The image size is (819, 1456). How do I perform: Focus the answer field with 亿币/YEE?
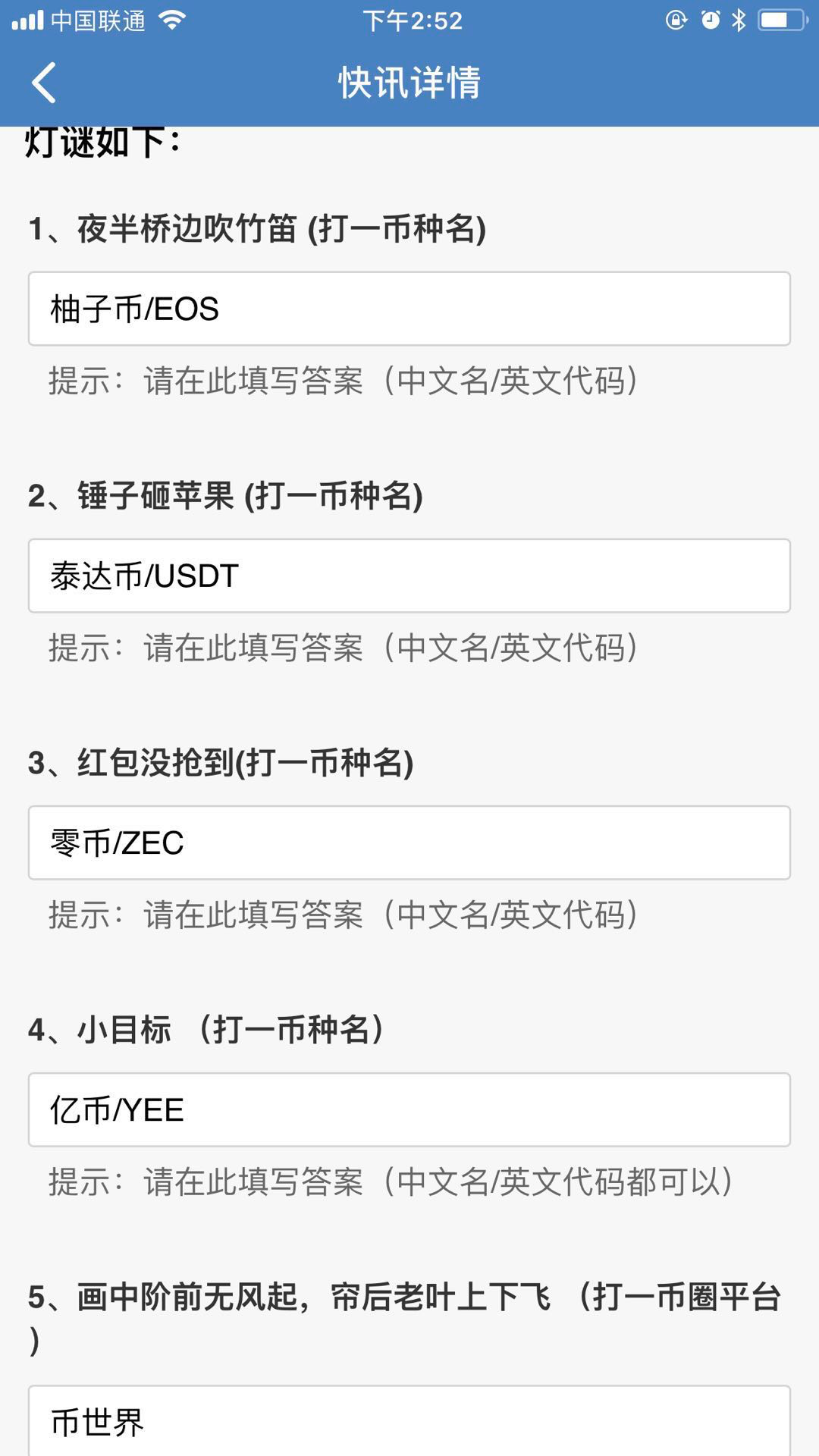pyautogui.click(x=409, y=1109)
